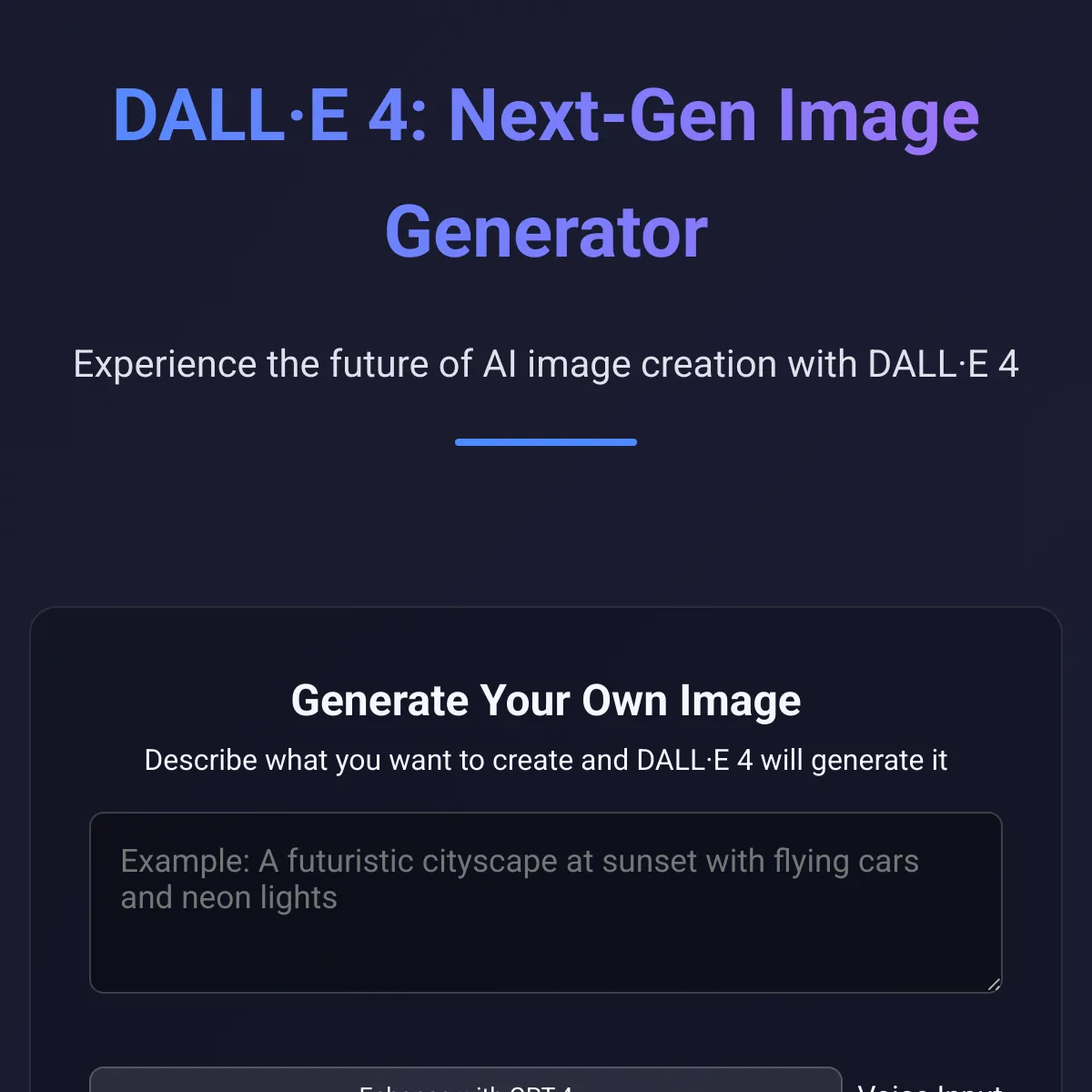Tap the image description text box
1092x1092 pixels.
coord(545,902)
